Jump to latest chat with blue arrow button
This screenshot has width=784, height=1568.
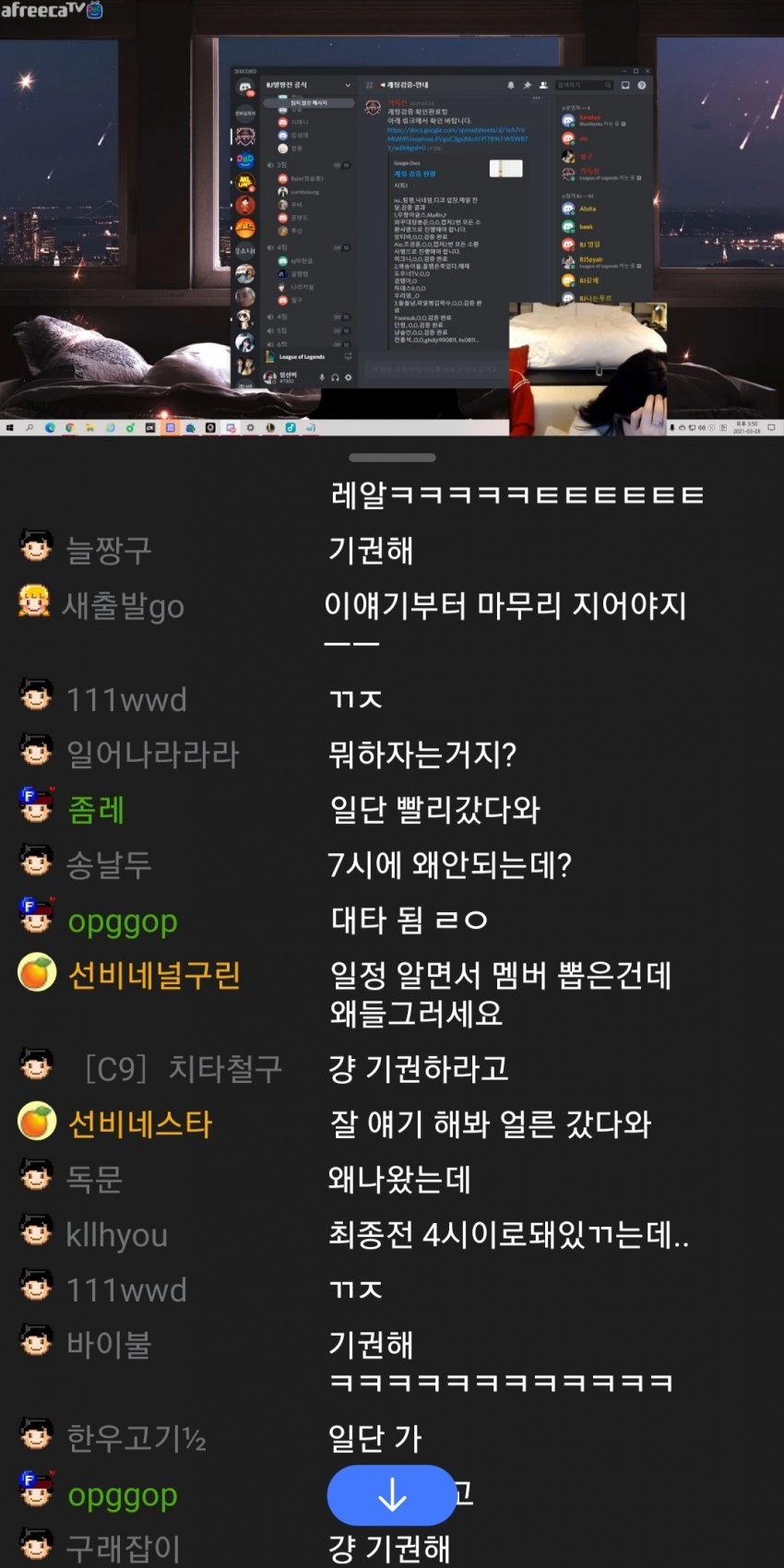click(392, 1495)
